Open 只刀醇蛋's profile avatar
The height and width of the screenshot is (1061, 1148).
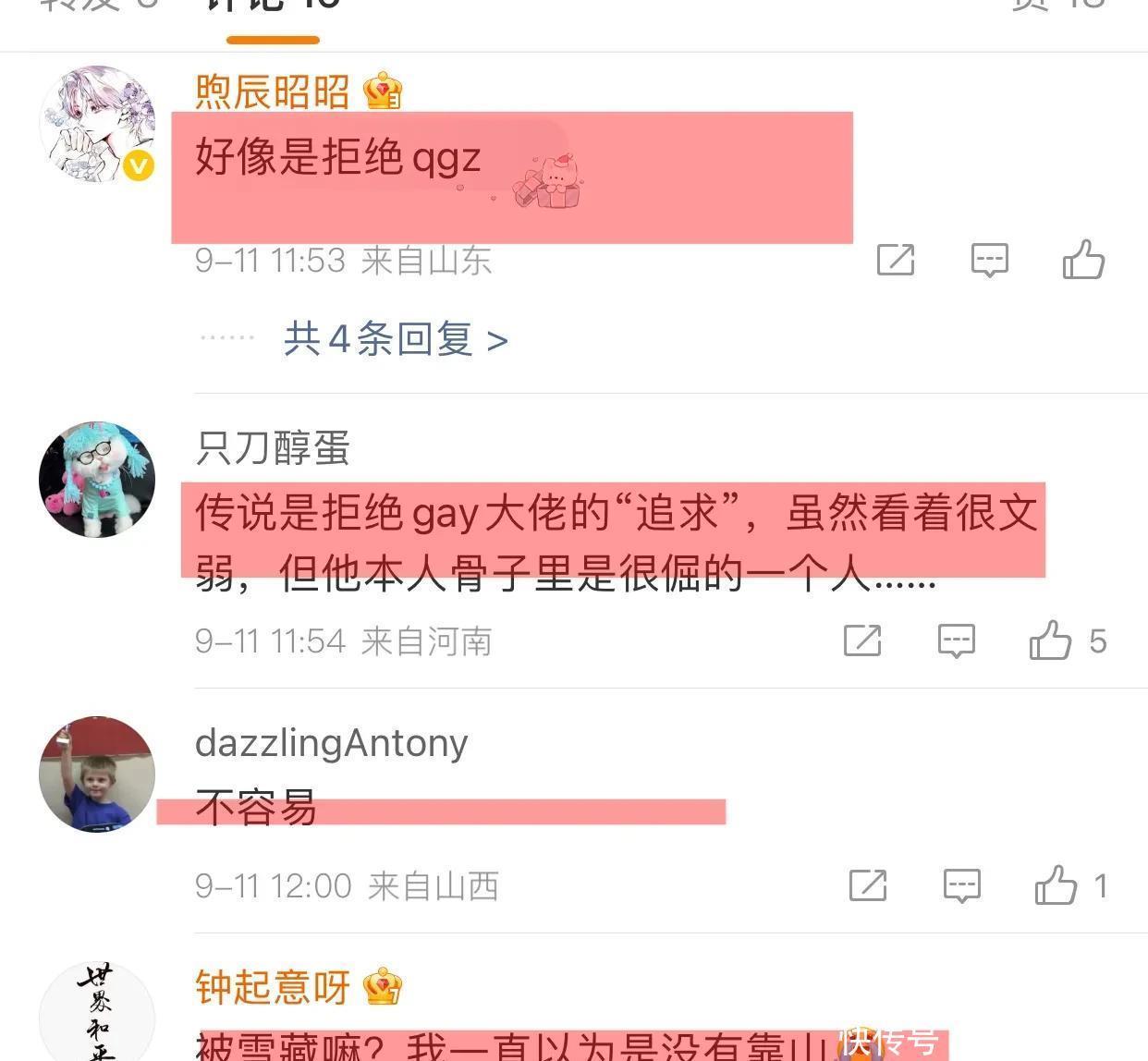[97, 480]
